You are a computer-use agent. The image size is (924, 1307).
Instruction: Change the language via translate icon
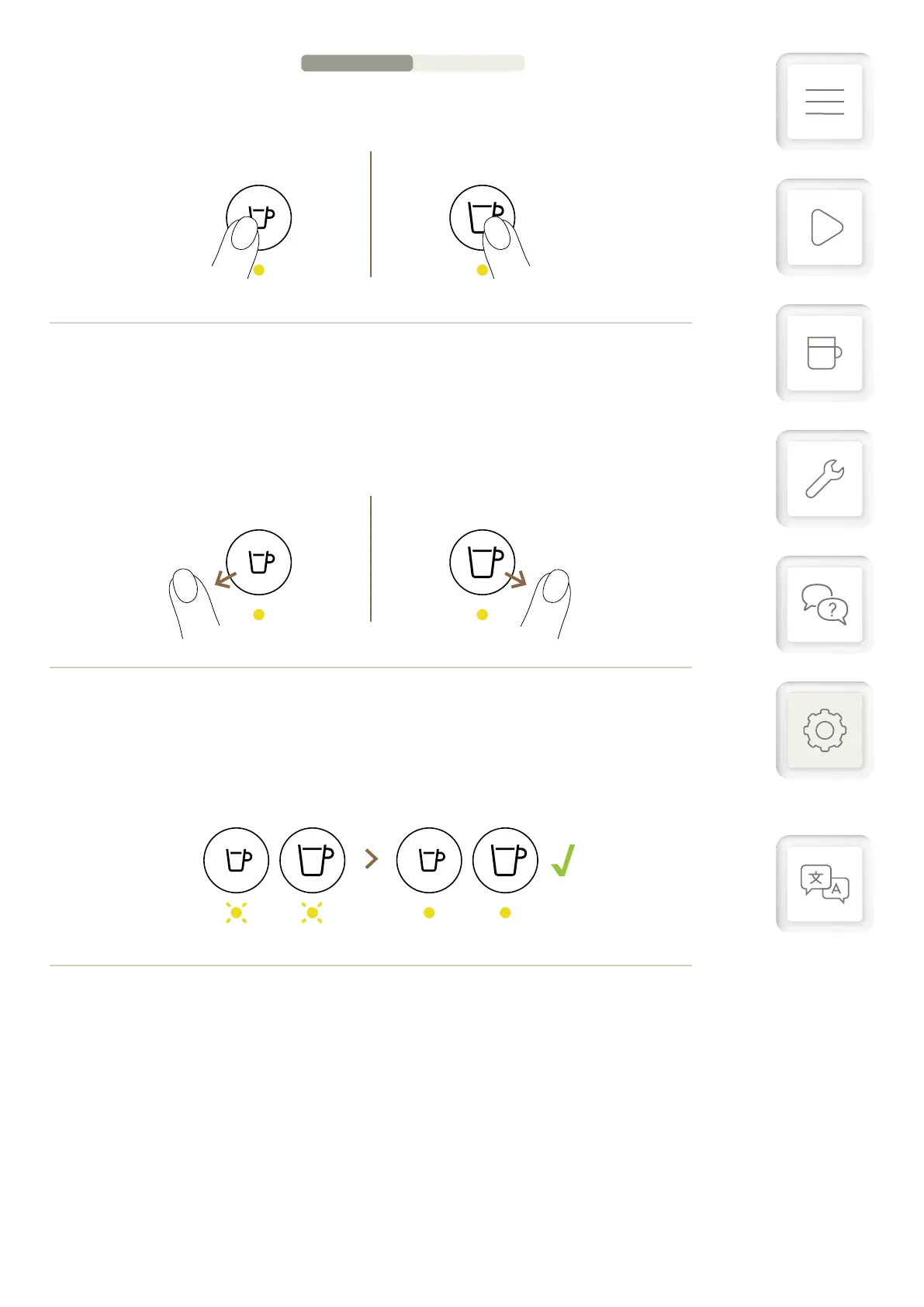[824, 884]
